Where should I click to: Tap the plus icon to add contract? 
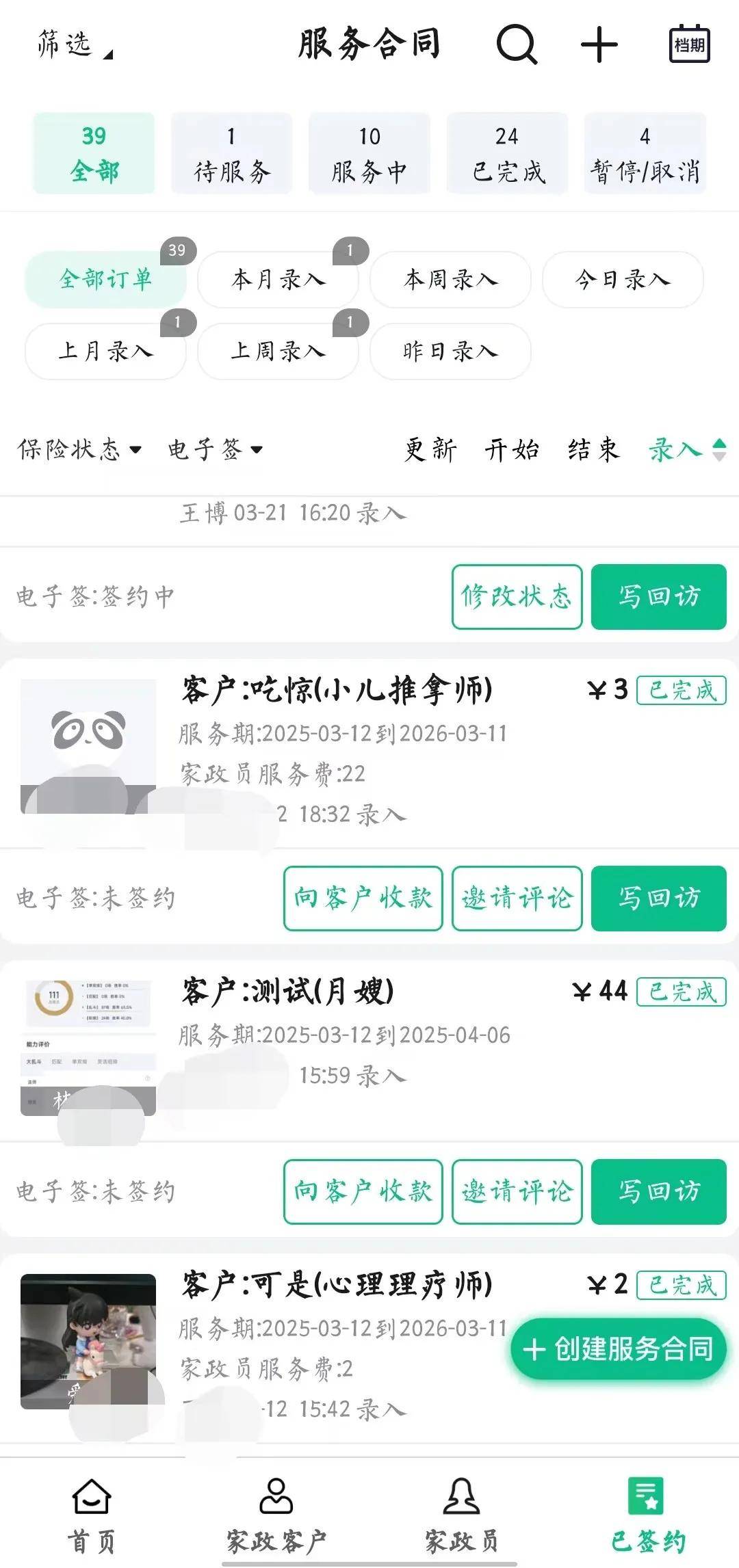tap(599, 44)
